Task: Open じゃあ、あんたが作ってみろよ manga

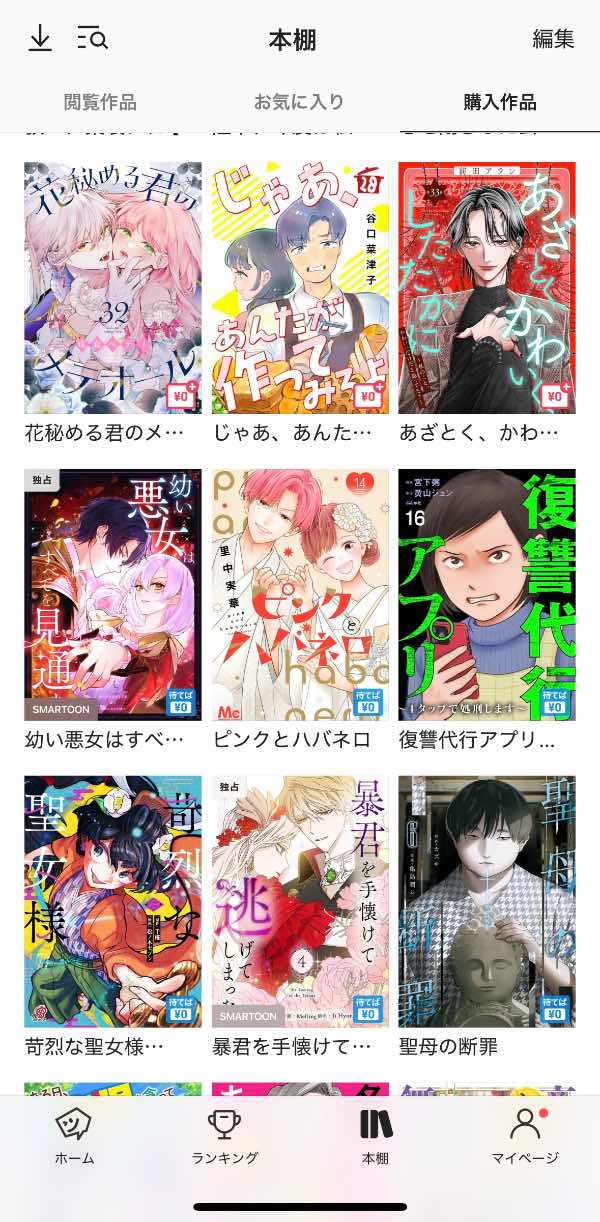Action: [x=300, y=288]
